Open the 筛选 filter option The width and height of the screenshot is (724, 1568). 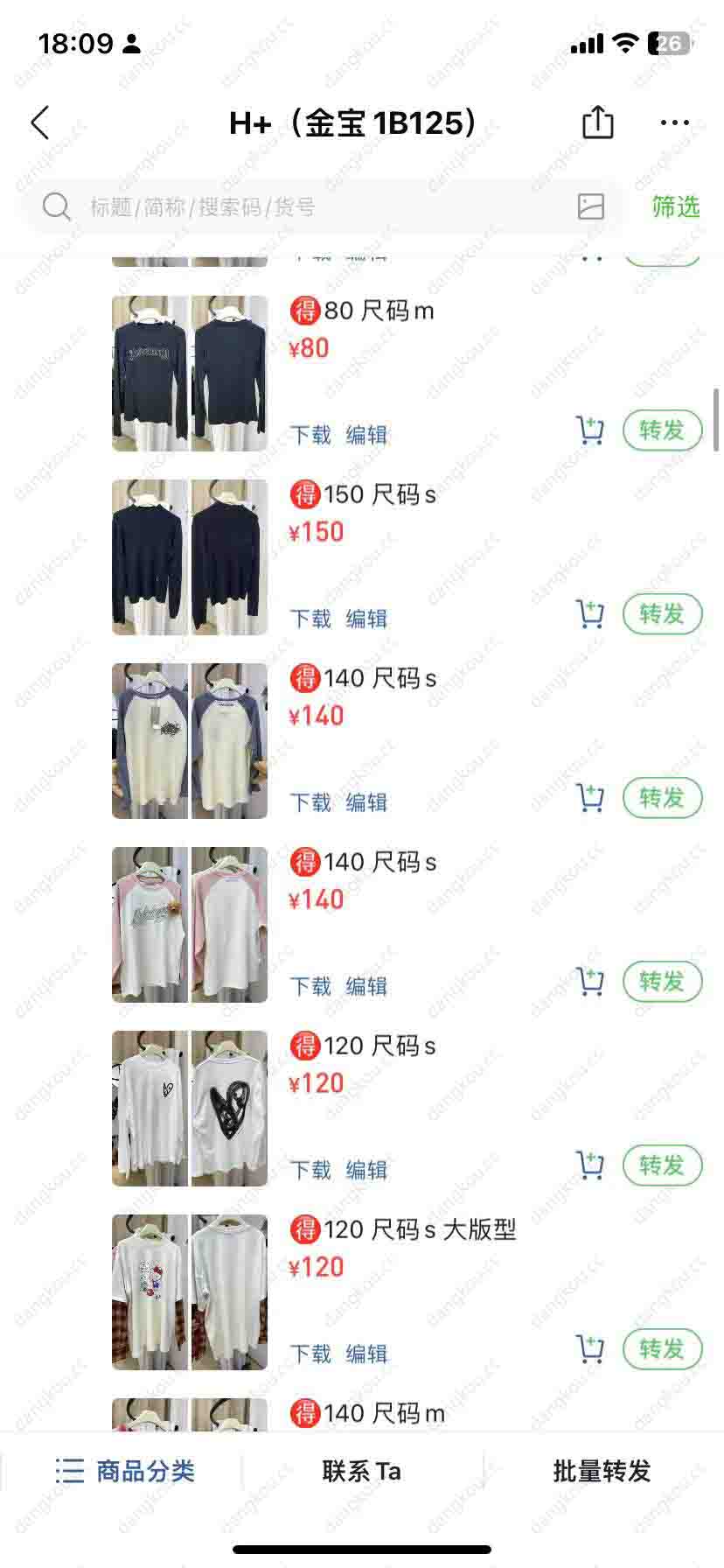(676, 206)
